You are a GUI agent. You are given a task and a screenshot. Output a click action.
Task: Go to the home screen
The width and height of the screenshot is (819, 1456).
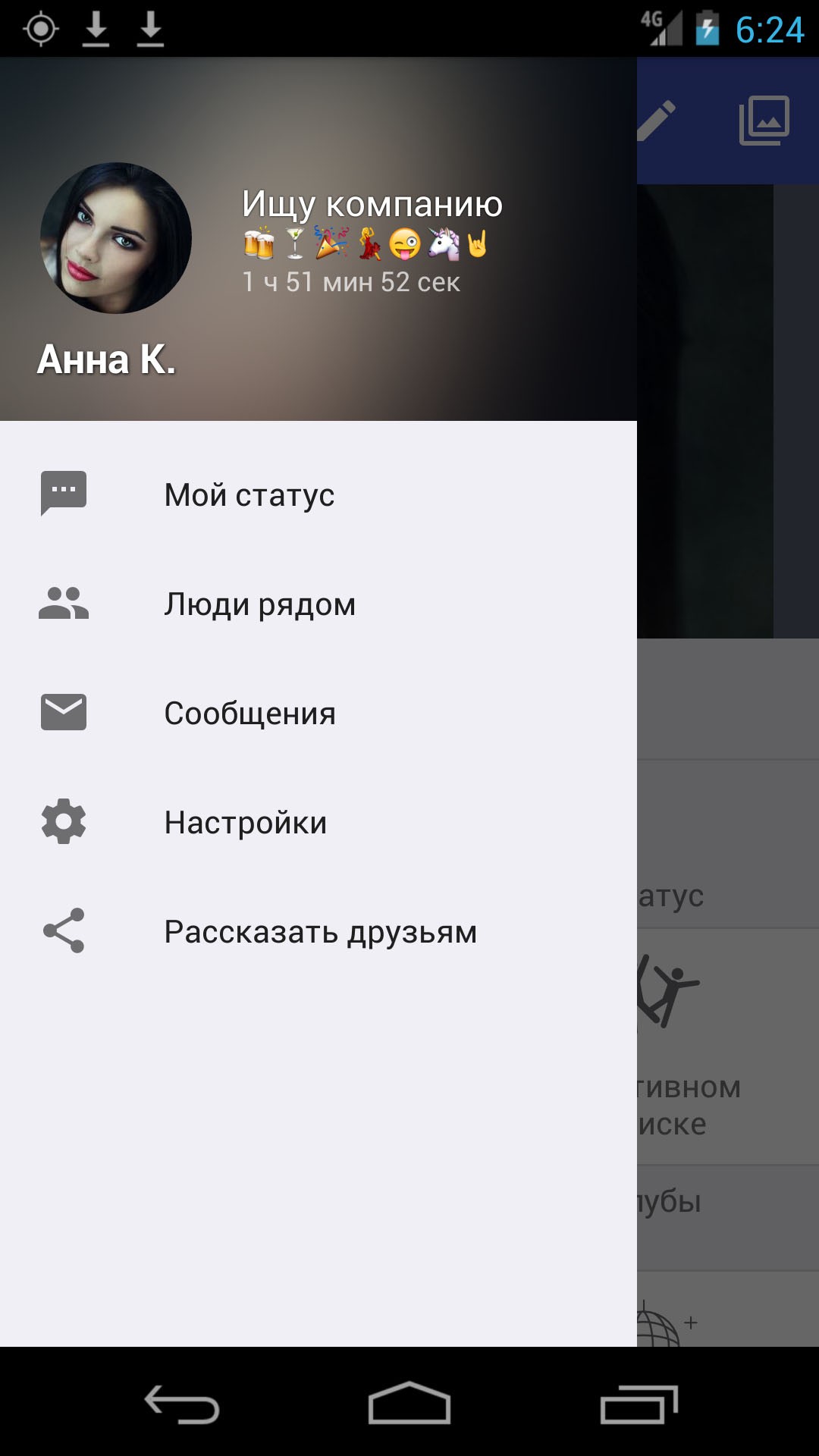point(409,1404)
